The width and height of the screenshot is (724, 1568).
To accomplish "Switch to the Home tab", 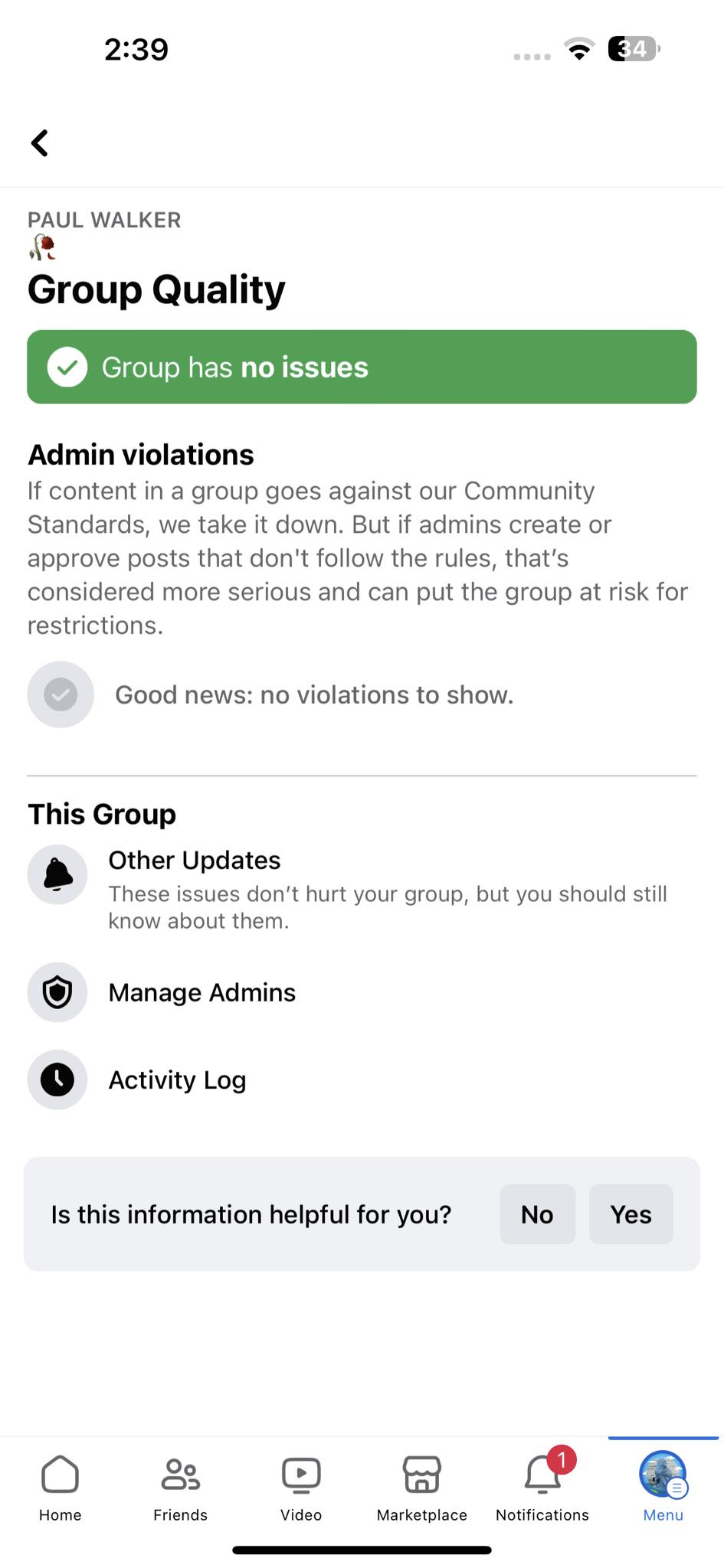I will click(x=60, y=1488).
